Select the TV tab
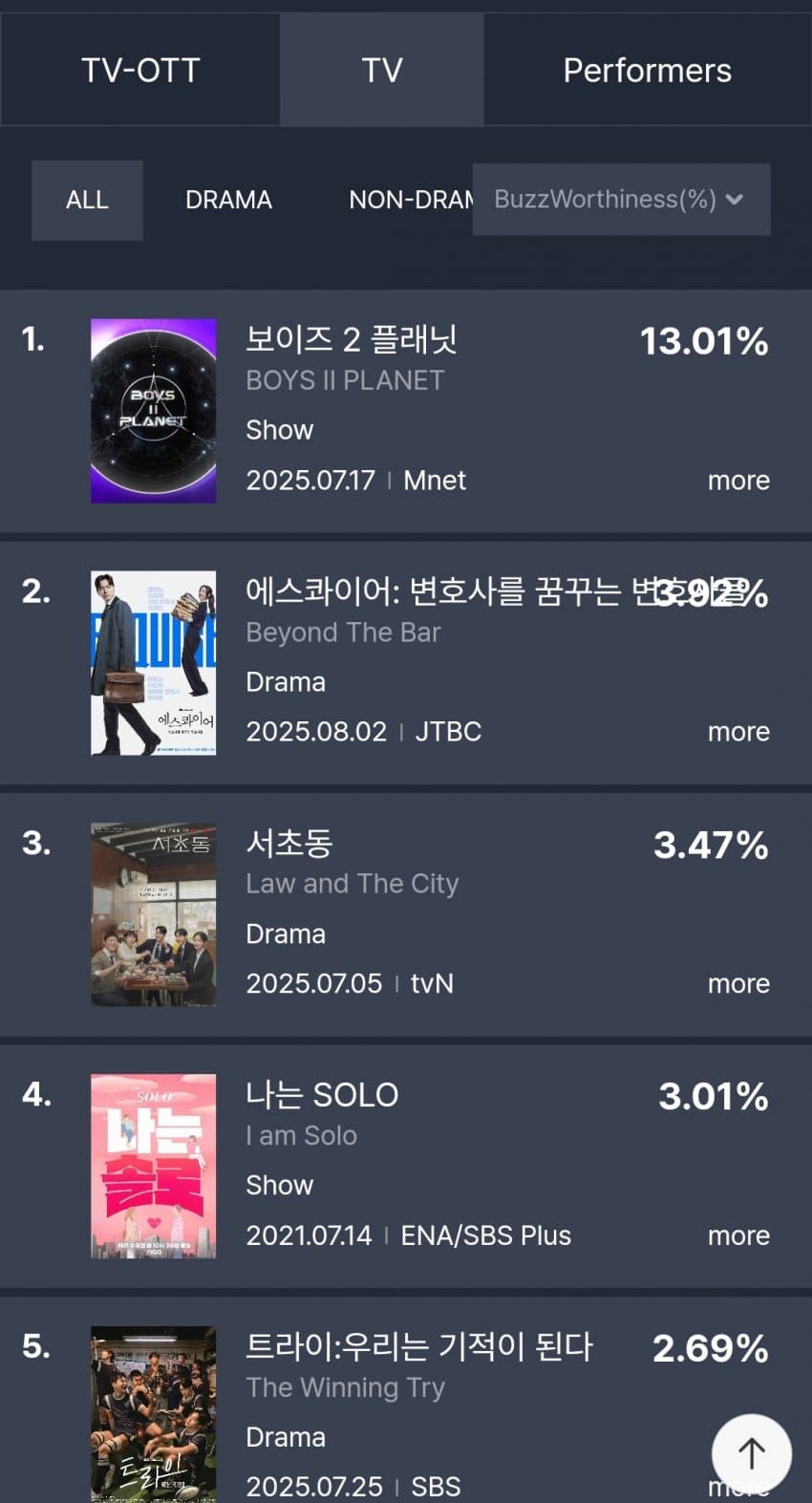This screenshot has height=1503, width=812. (381, 70)
